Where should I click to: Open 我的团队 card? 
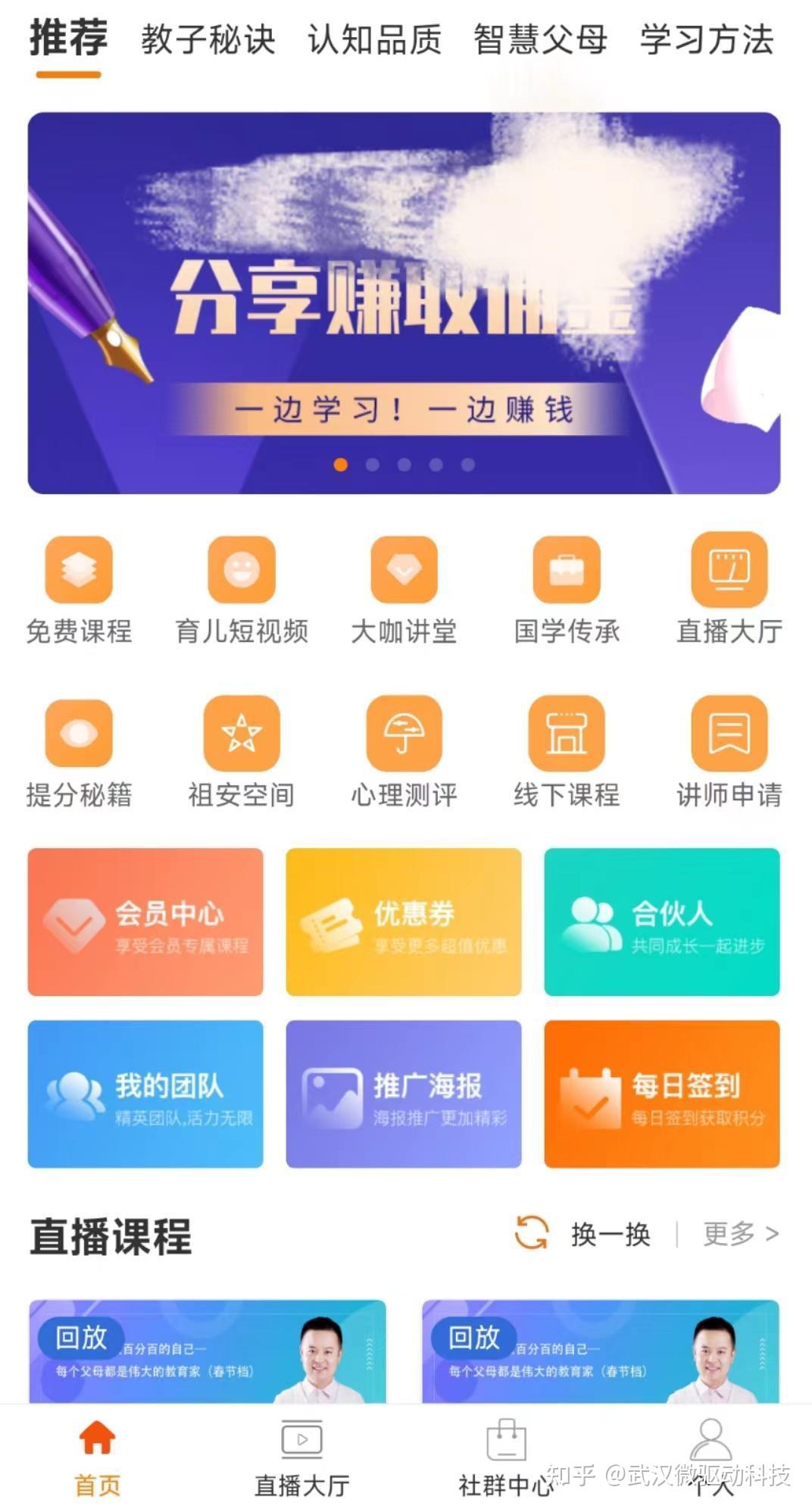pyautogui.click(x=145, y=1094)
